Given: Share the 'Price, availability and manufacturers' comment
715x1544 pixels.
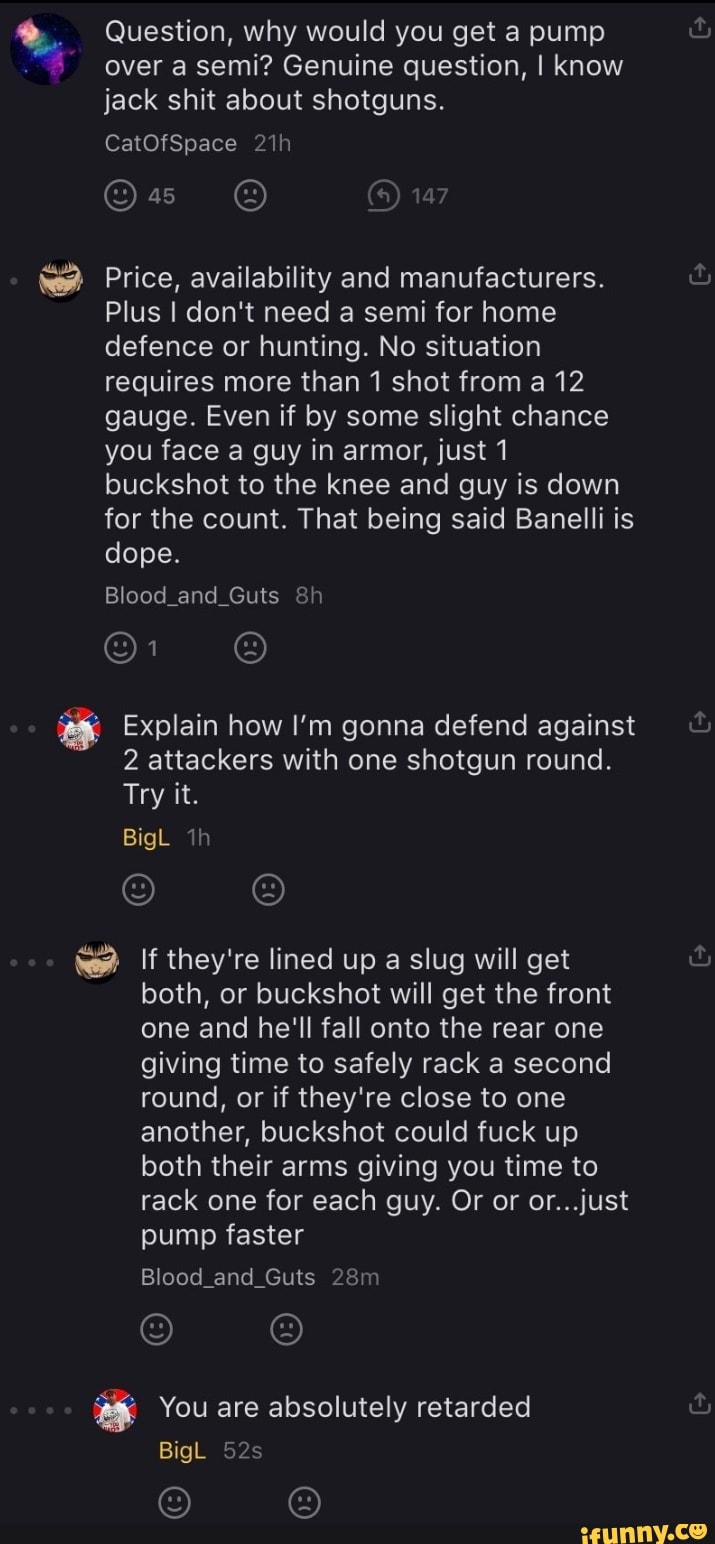Looking at the screenshot, I should 699,275.
